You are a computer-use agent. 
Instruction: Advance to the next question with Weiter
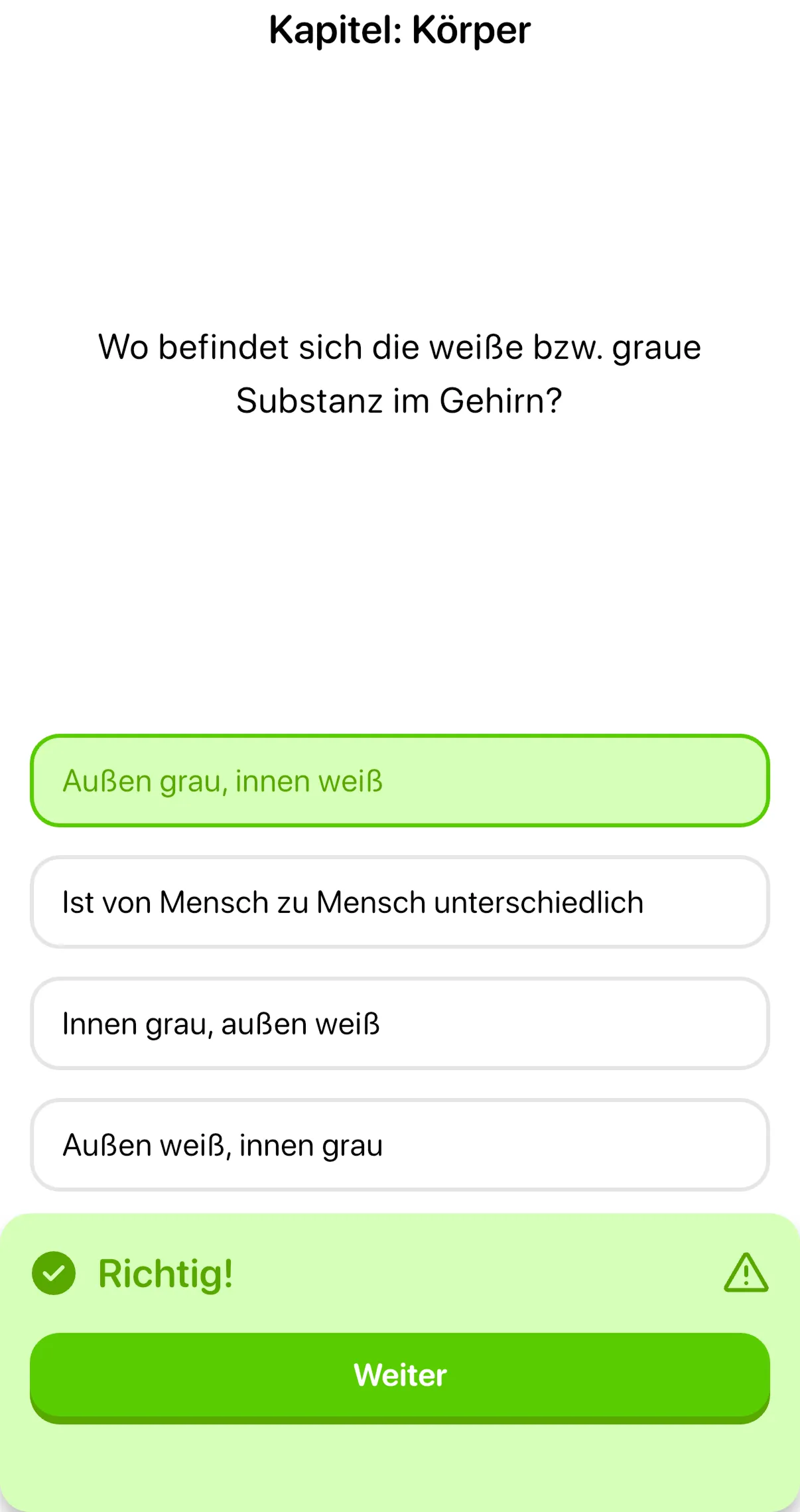[400, 1375]
